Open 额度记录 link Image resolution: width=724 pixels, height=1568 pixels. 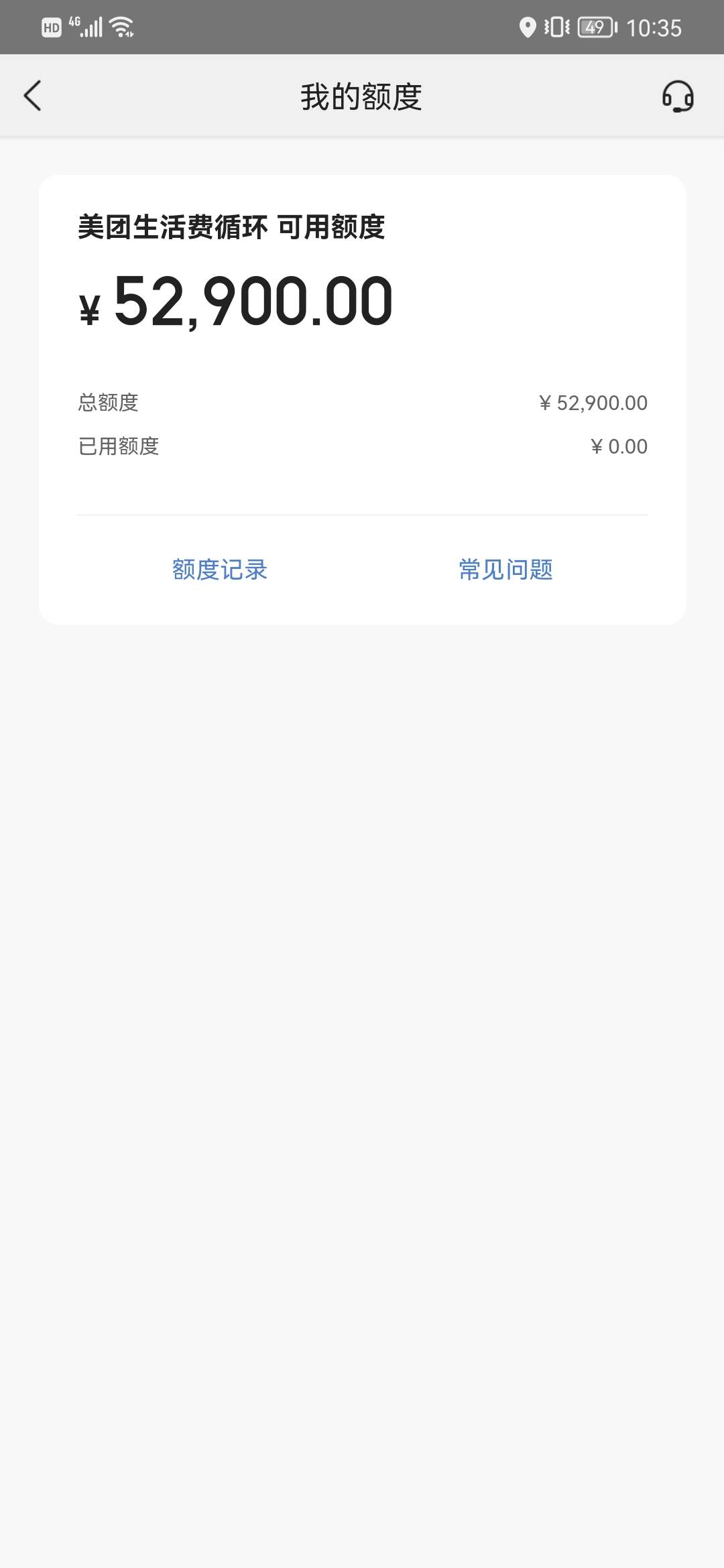[220, 570]
